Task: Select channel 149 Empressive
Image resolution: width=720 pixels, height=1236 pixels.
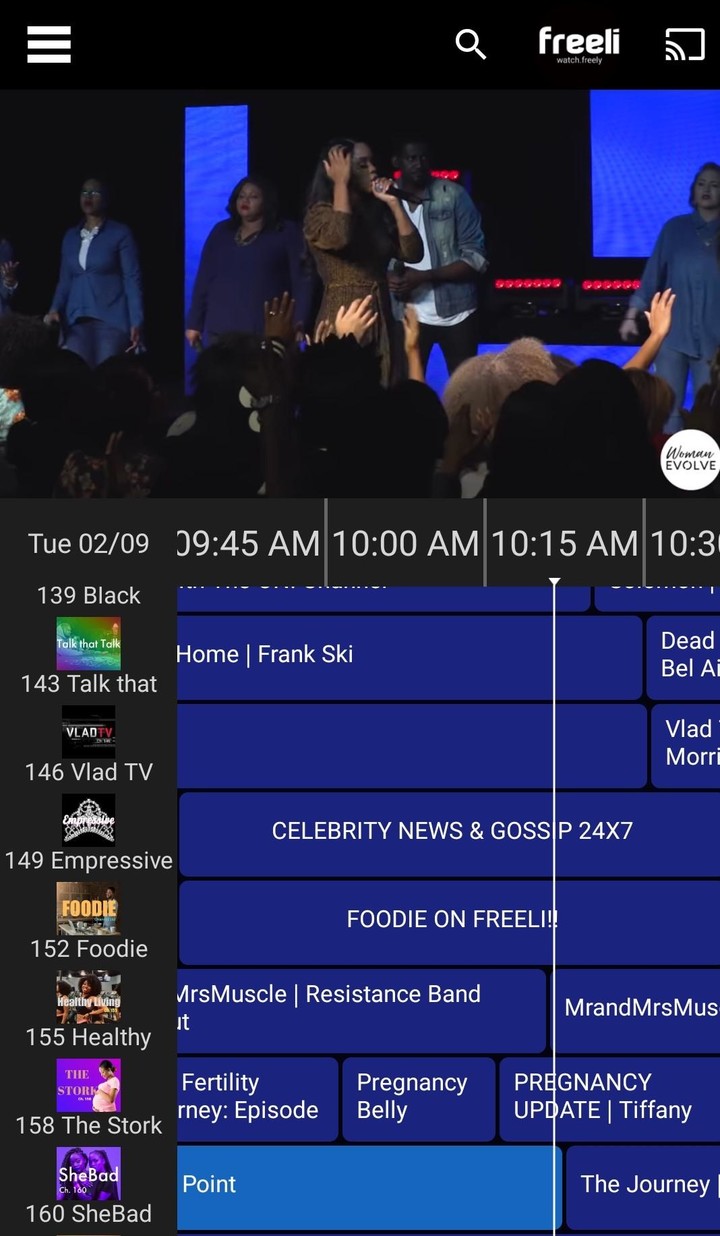Action: (88, 833)
